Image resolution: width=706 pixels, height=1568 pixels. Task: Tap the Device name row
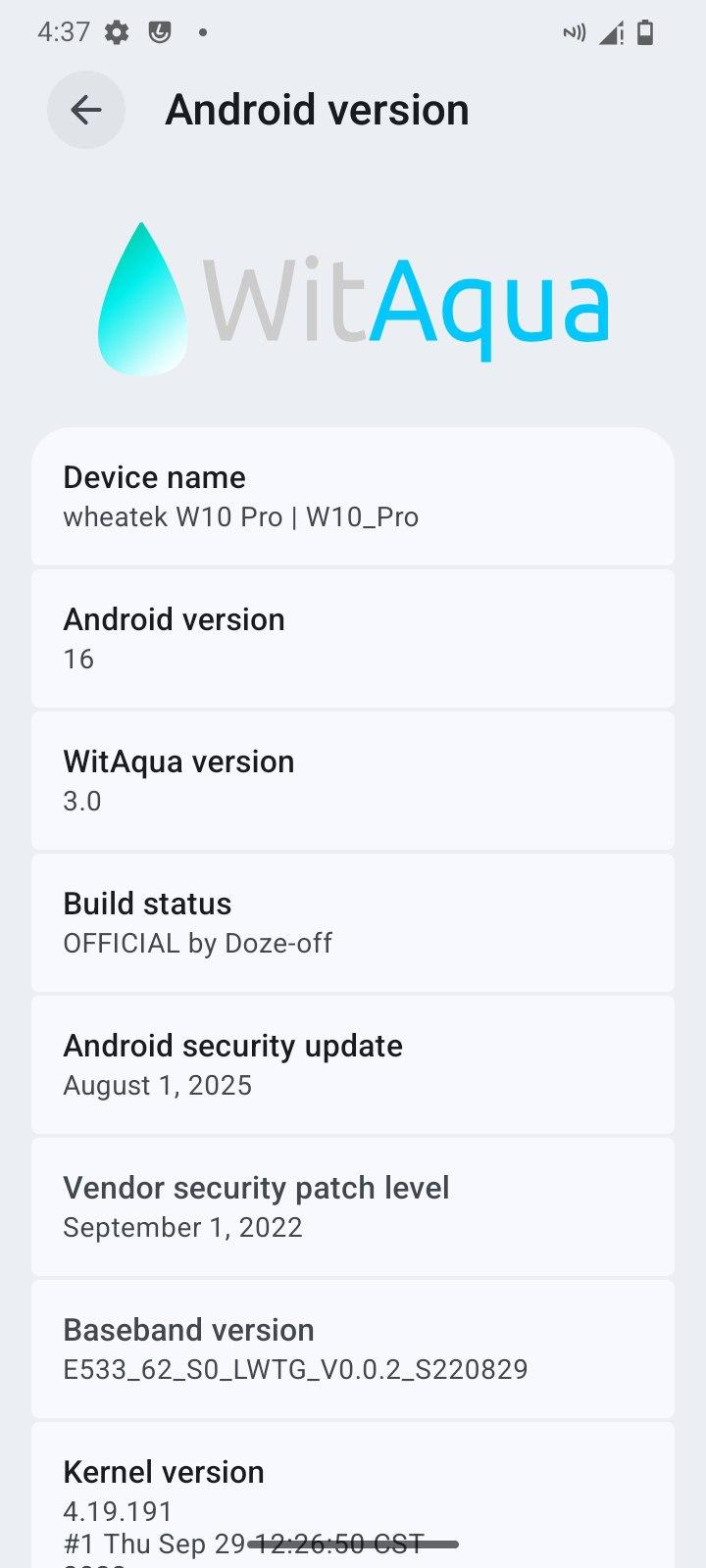[353, 497]
